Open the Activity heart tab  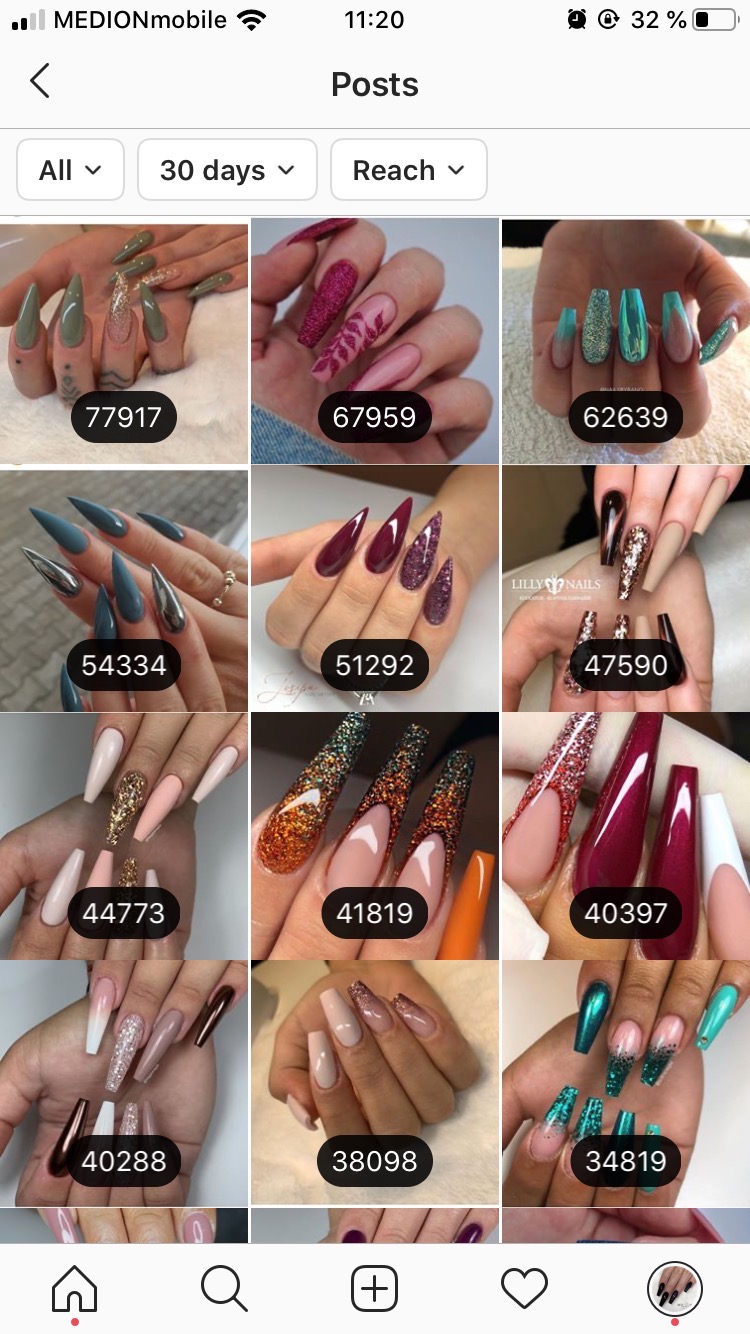pos(525,1289)
